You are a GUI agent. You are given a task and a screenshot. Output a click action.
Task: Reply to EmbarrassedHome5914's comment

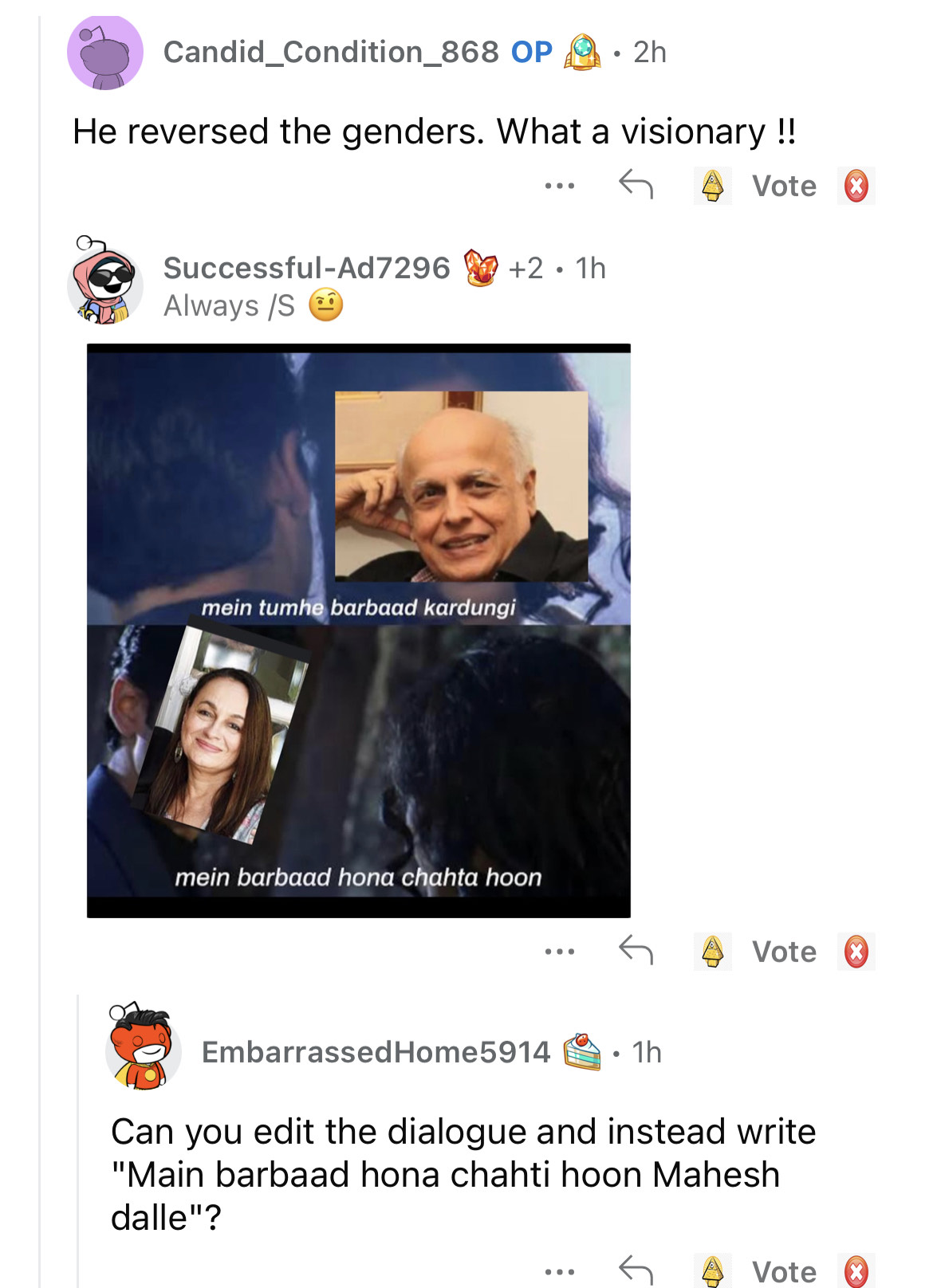point(636,1270)
